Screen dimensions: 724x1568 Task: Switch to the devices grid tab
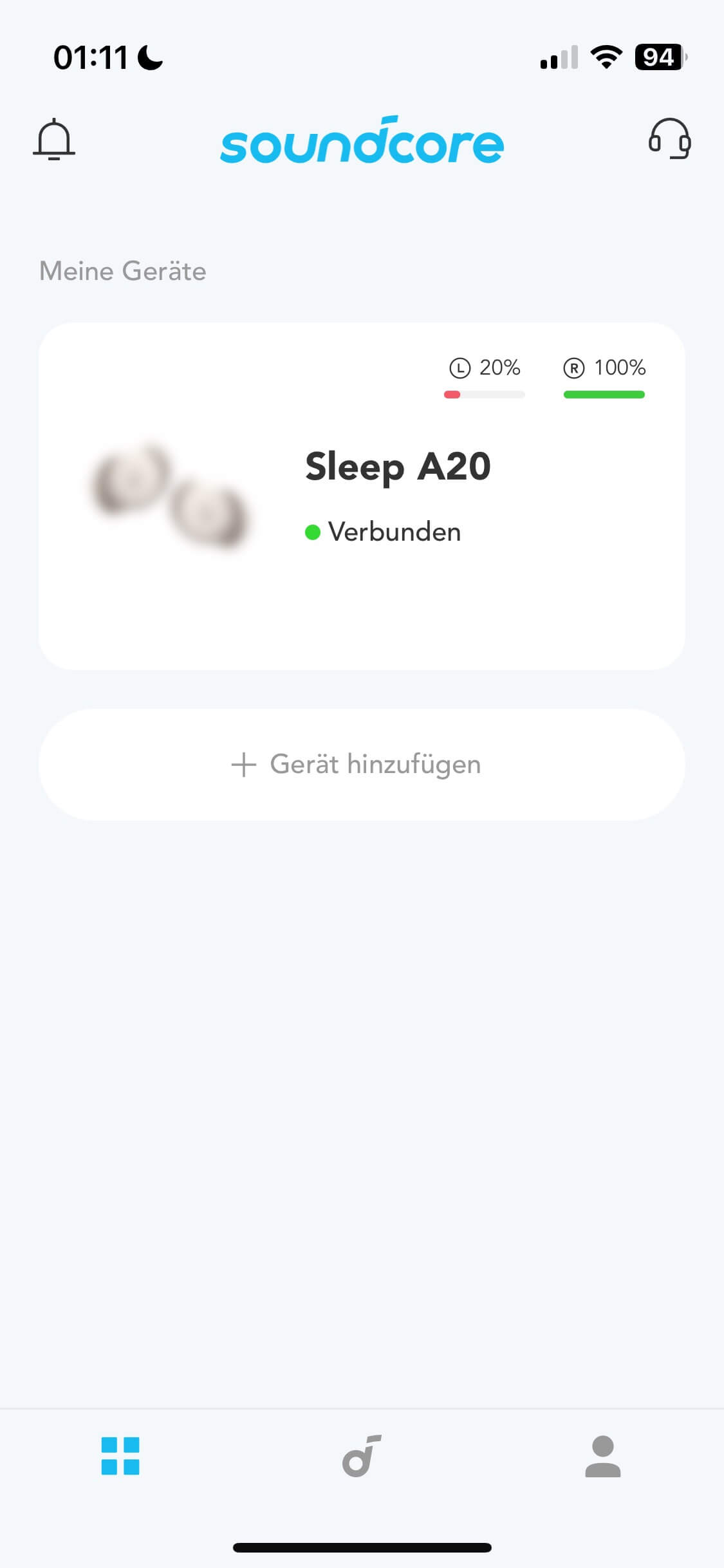(120, 1455)
